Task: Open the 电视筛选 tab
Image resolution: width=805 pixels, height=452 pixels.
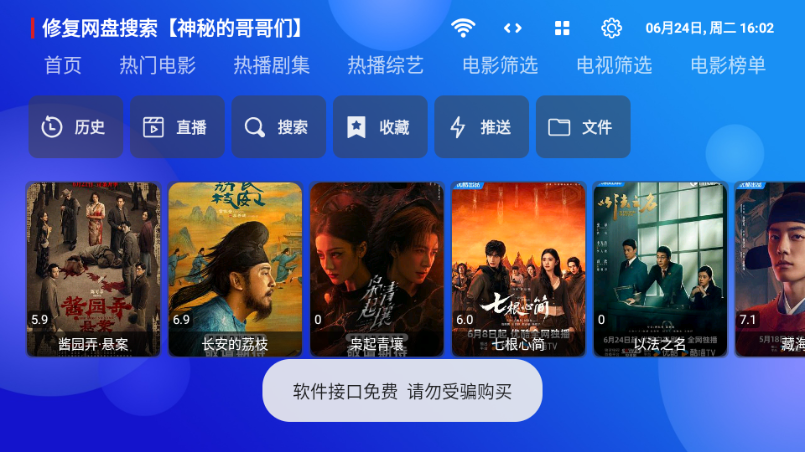Action: tap(614, 66)
